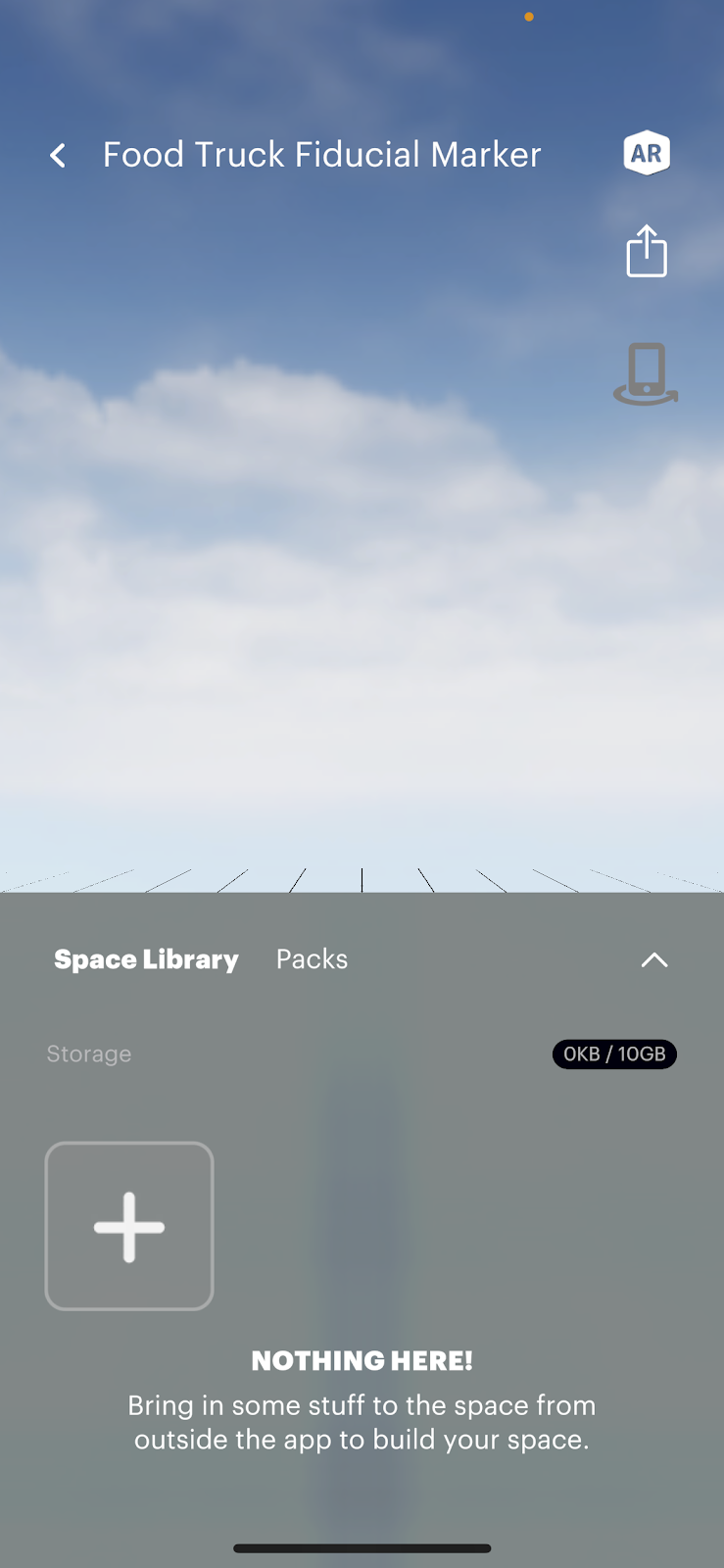Click the back arrow to leave the space
724x1568 pixels.
click(57, 155)
